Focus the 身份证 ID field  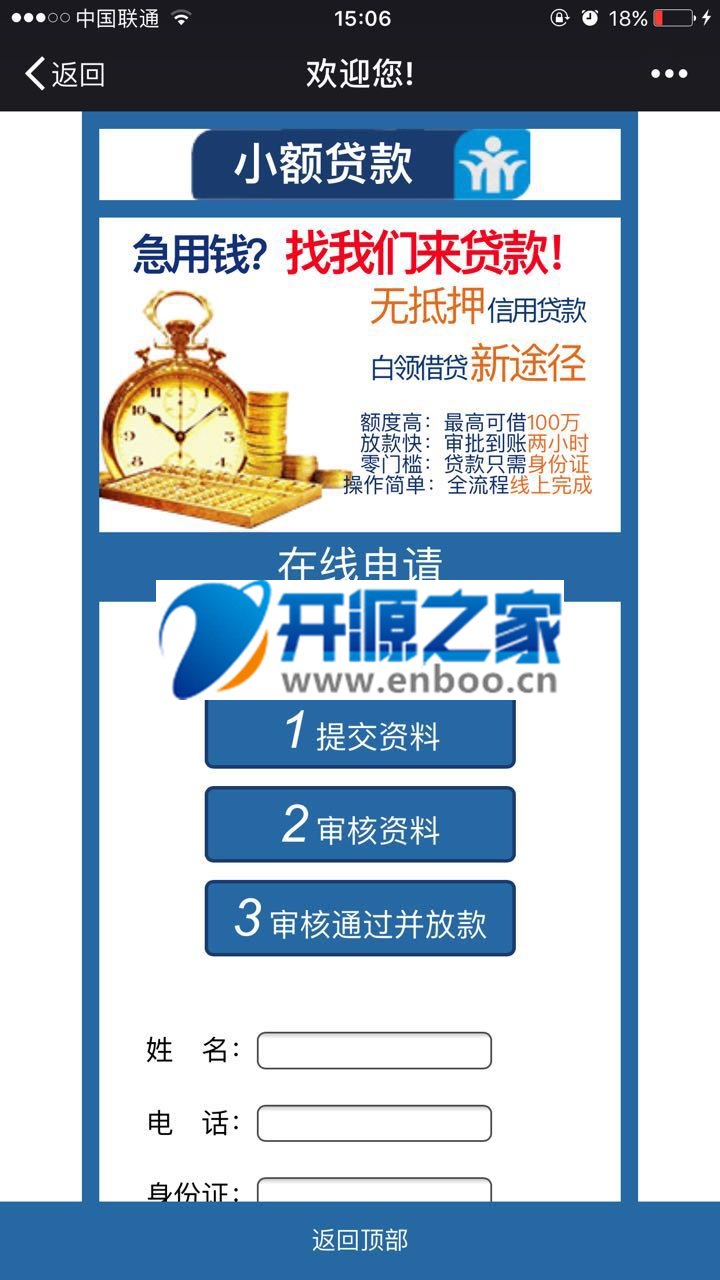pos(374,1190)
